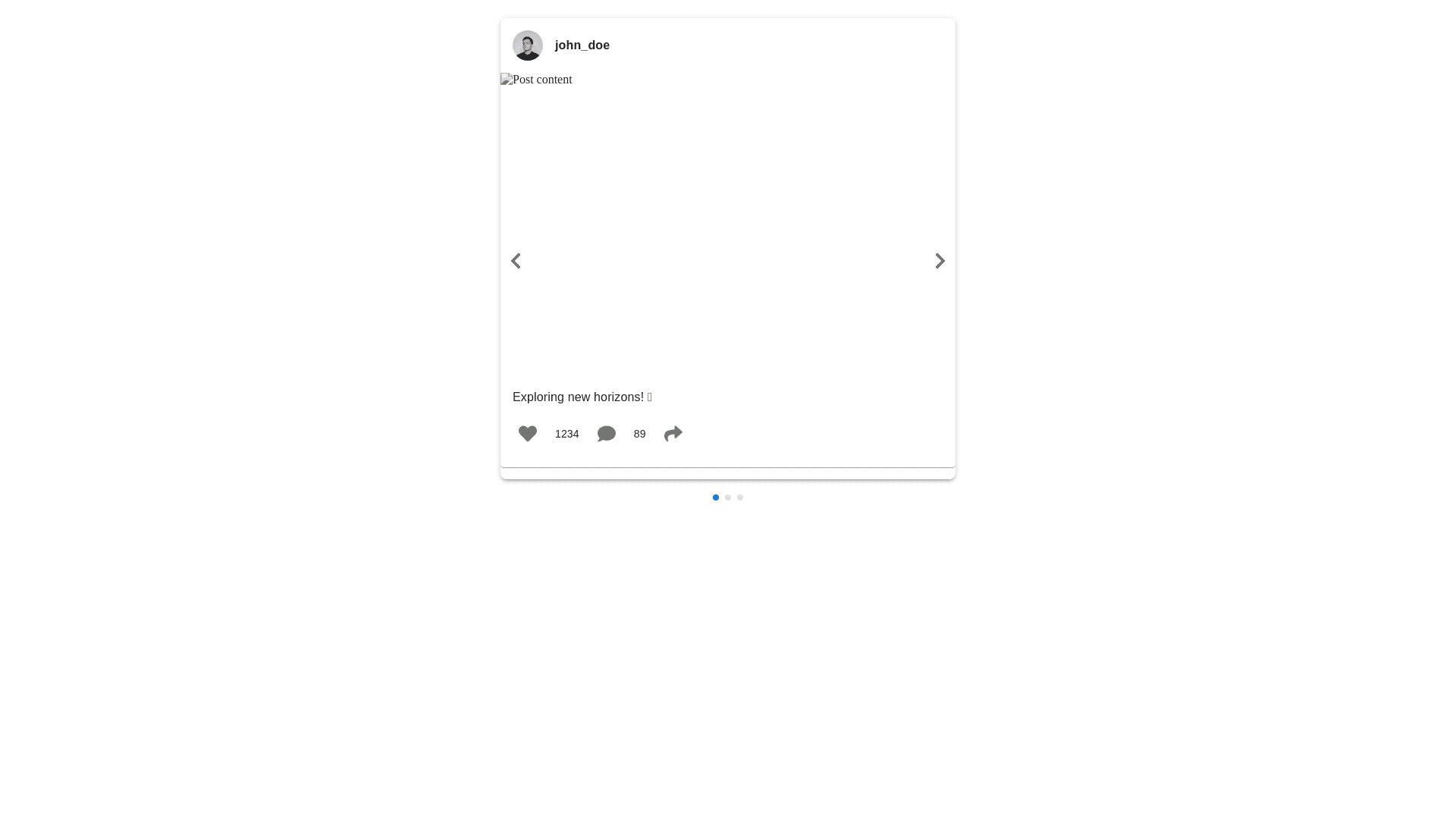Jump to the second page dot
The height and width of the screenshot is (819, 1456).
pyautogui.click(x=728, y=497)
